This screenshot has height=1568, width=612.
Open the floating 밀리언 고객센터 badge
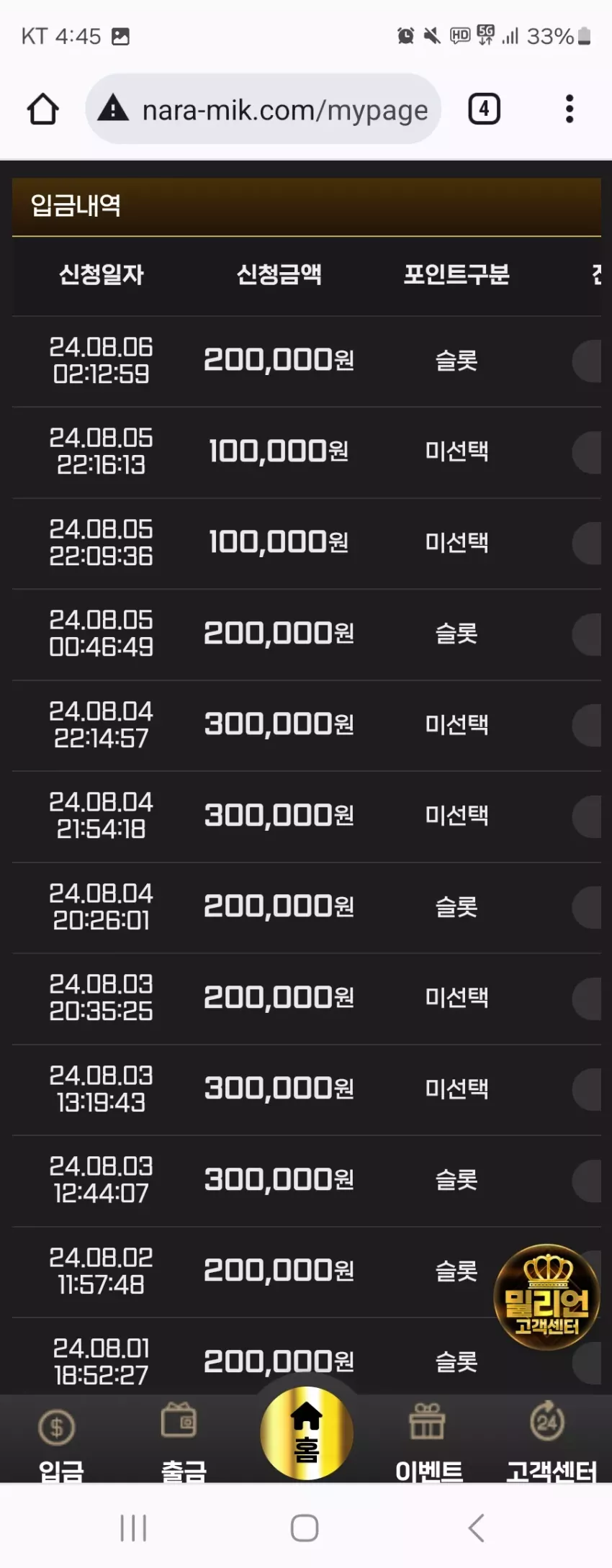tap(546, 1297)
